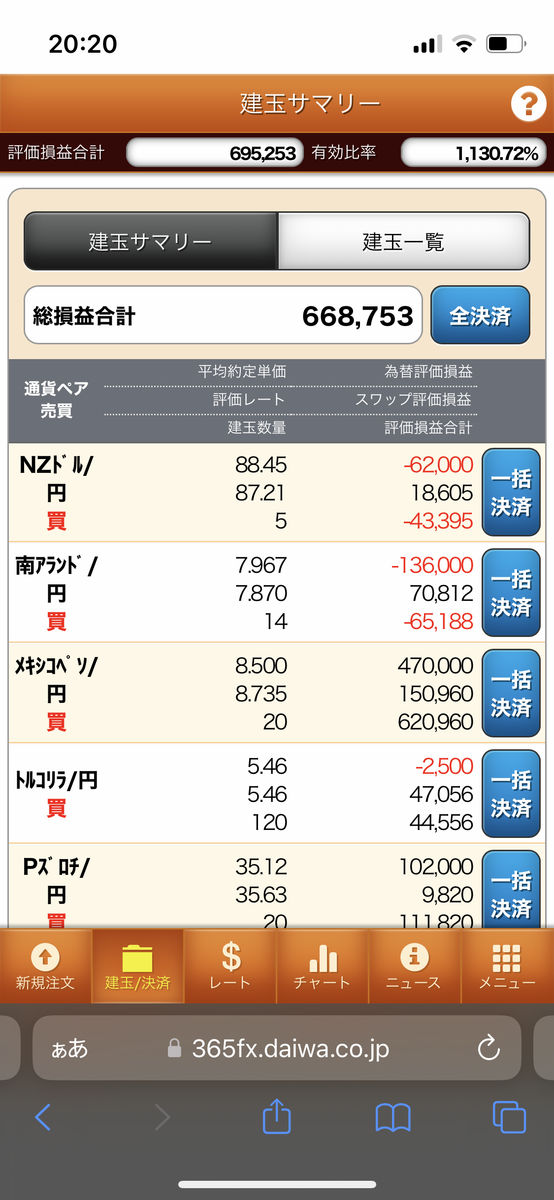Go back in Safari

[43, 1117]
